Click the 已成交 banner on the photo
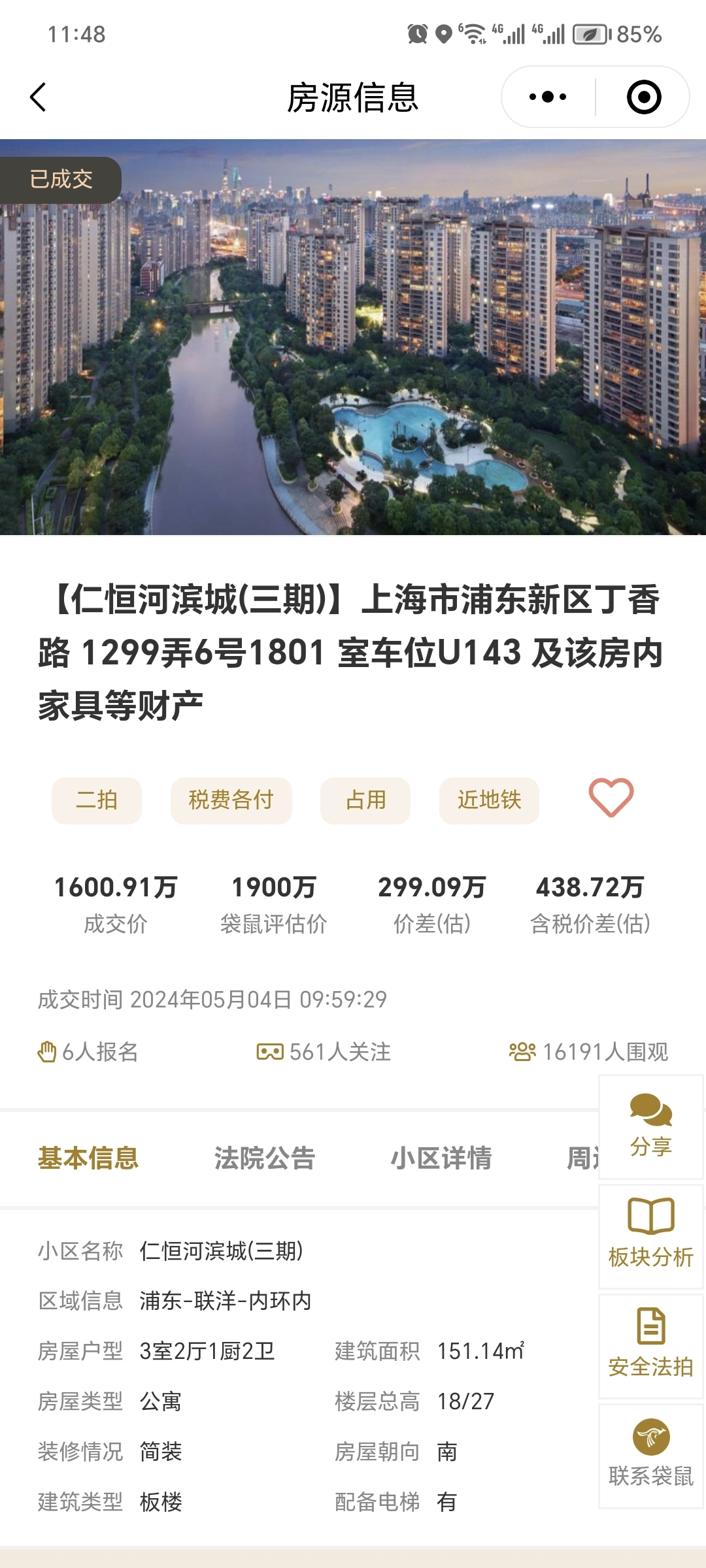Viewport: 706px width, 1568px height. pyautogui.click(x=61, y=178)
